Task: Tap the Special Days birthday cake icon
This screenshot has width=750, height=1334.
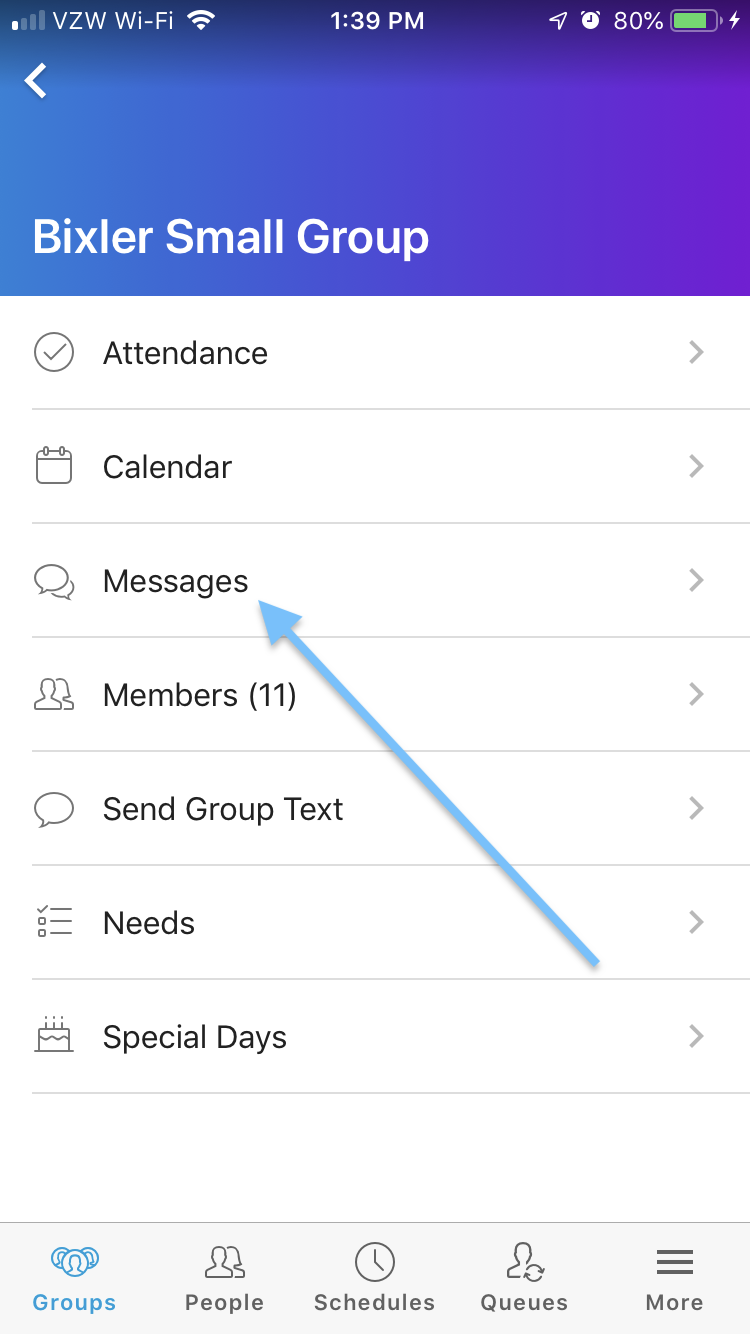Action: click(54, 1036)
